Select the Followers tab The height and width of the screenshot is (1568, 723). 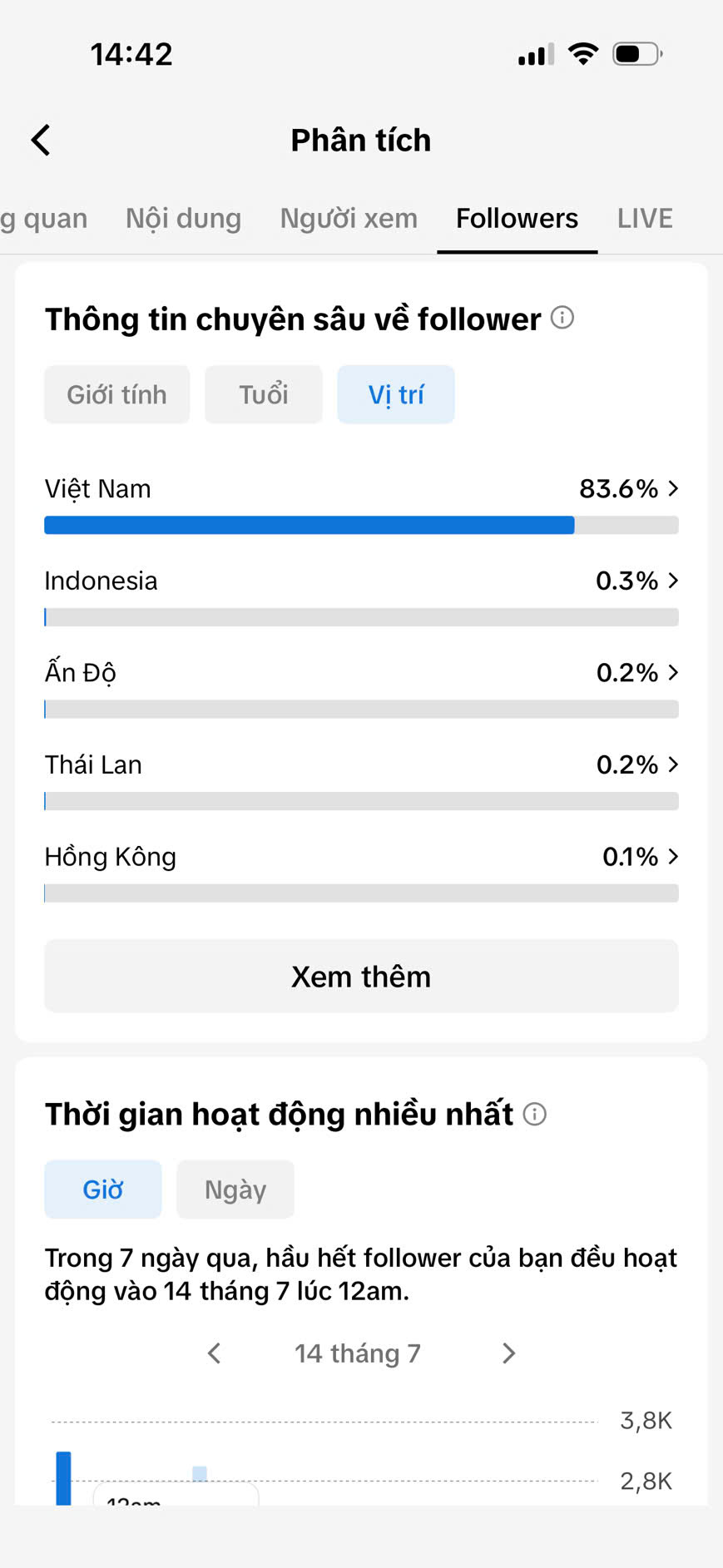click(x=517, y=218)
